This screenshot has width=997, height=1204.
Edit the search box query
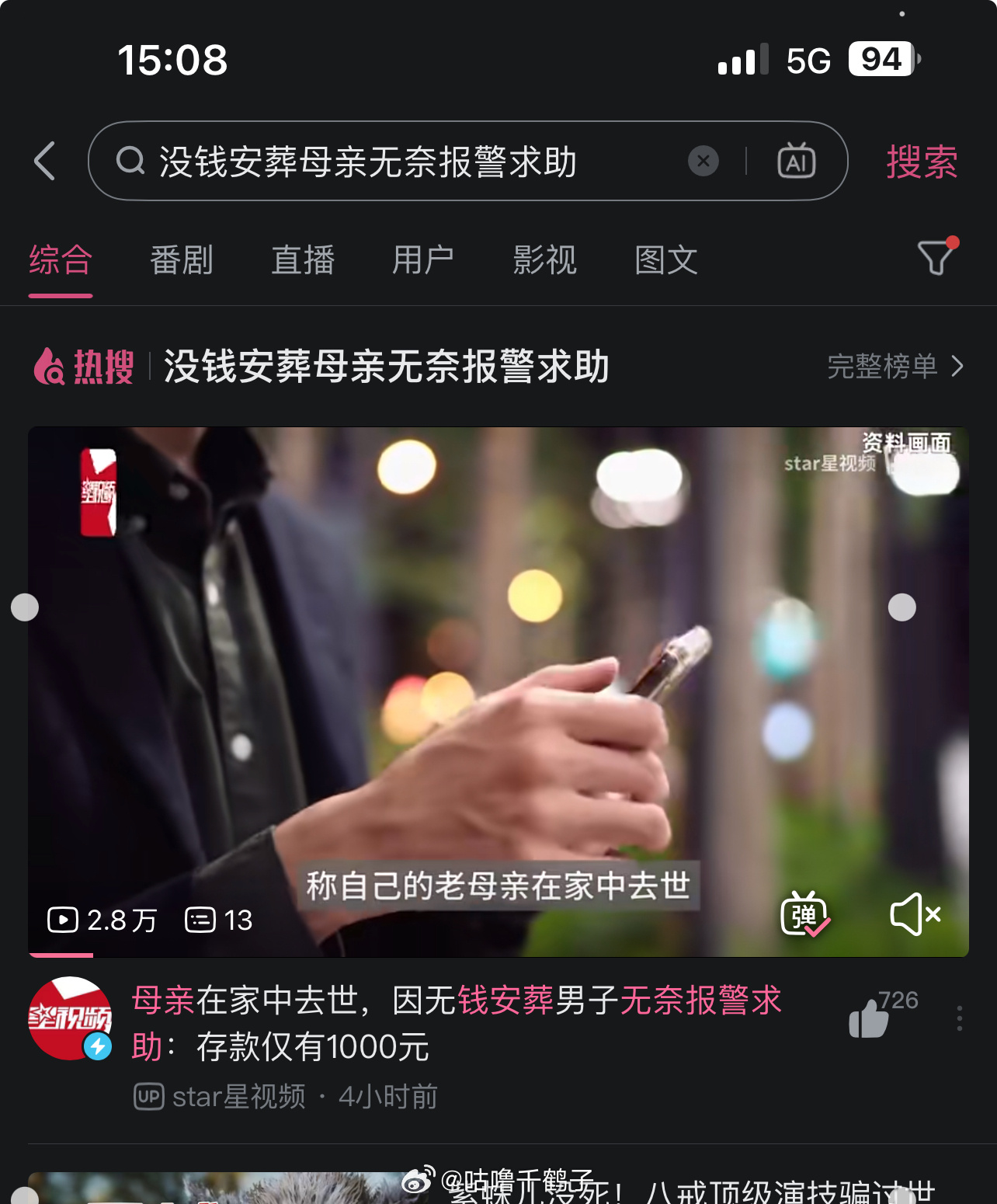pos(388,162)
